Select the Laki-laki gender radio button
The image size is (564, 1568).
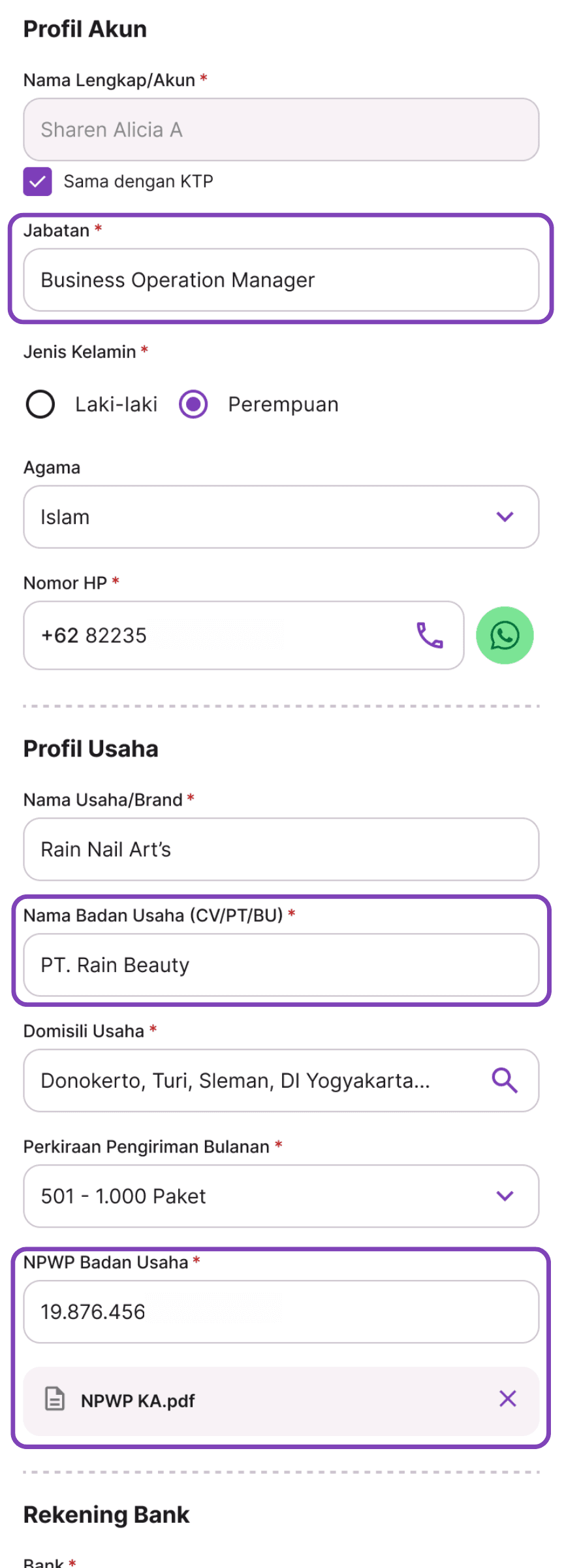coord(40,404)
